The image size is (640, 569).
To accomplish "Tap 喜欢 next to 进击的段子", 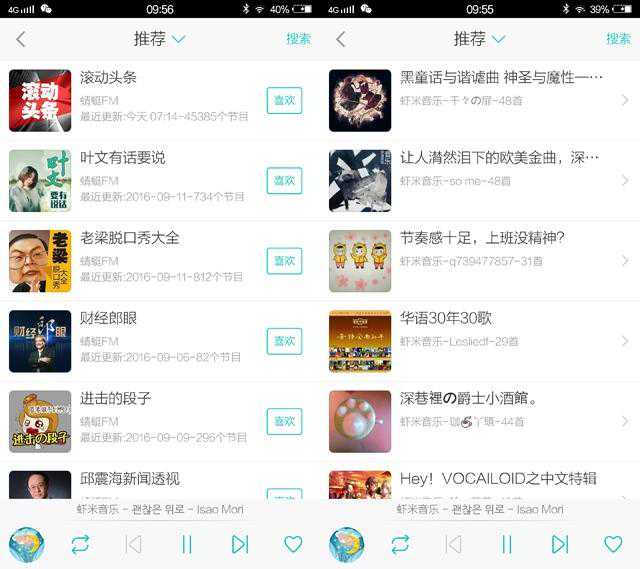I will (x=284, y=421).
